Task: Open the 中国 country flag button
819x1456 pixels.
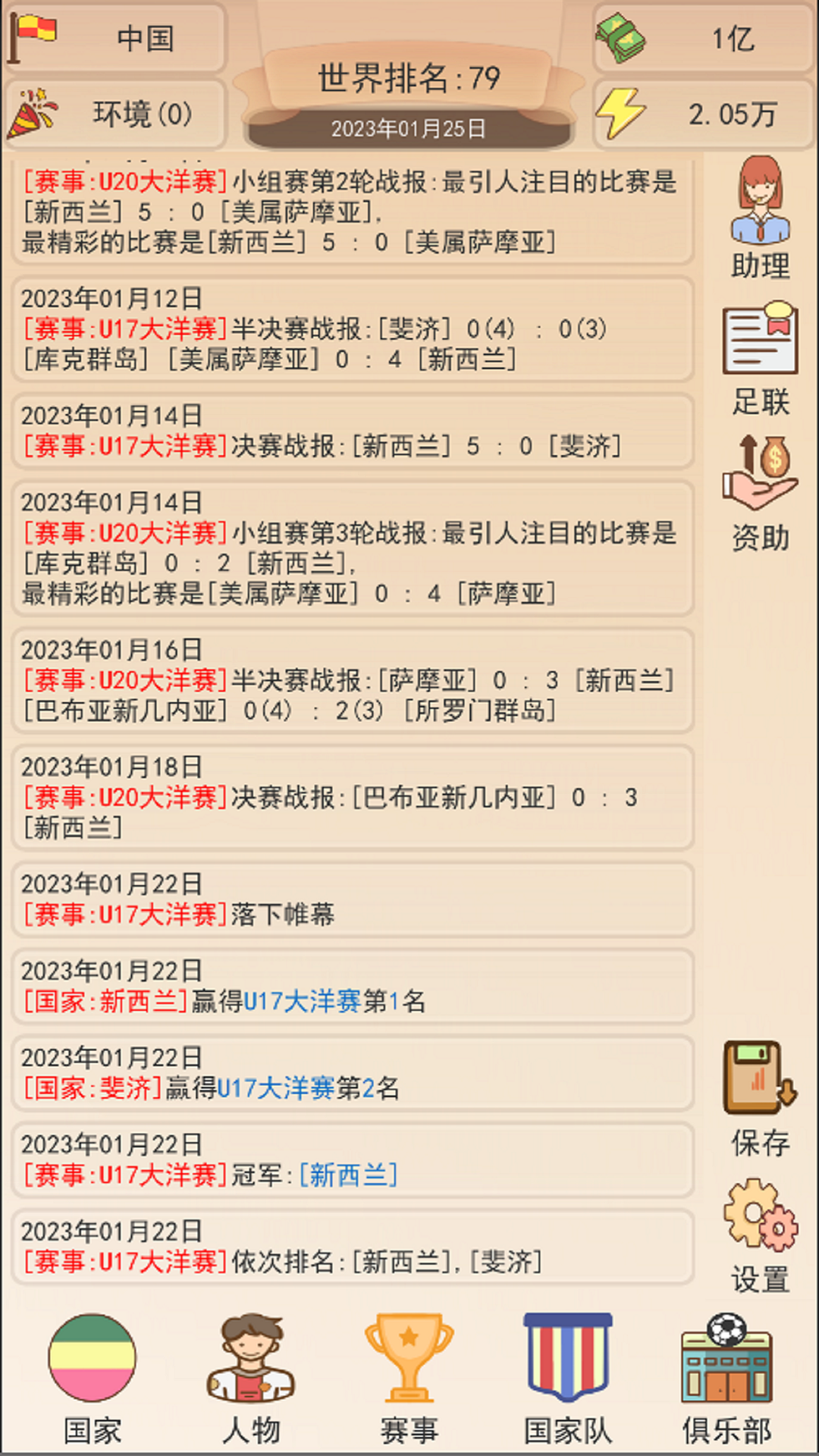Action: tap(114, 38)
